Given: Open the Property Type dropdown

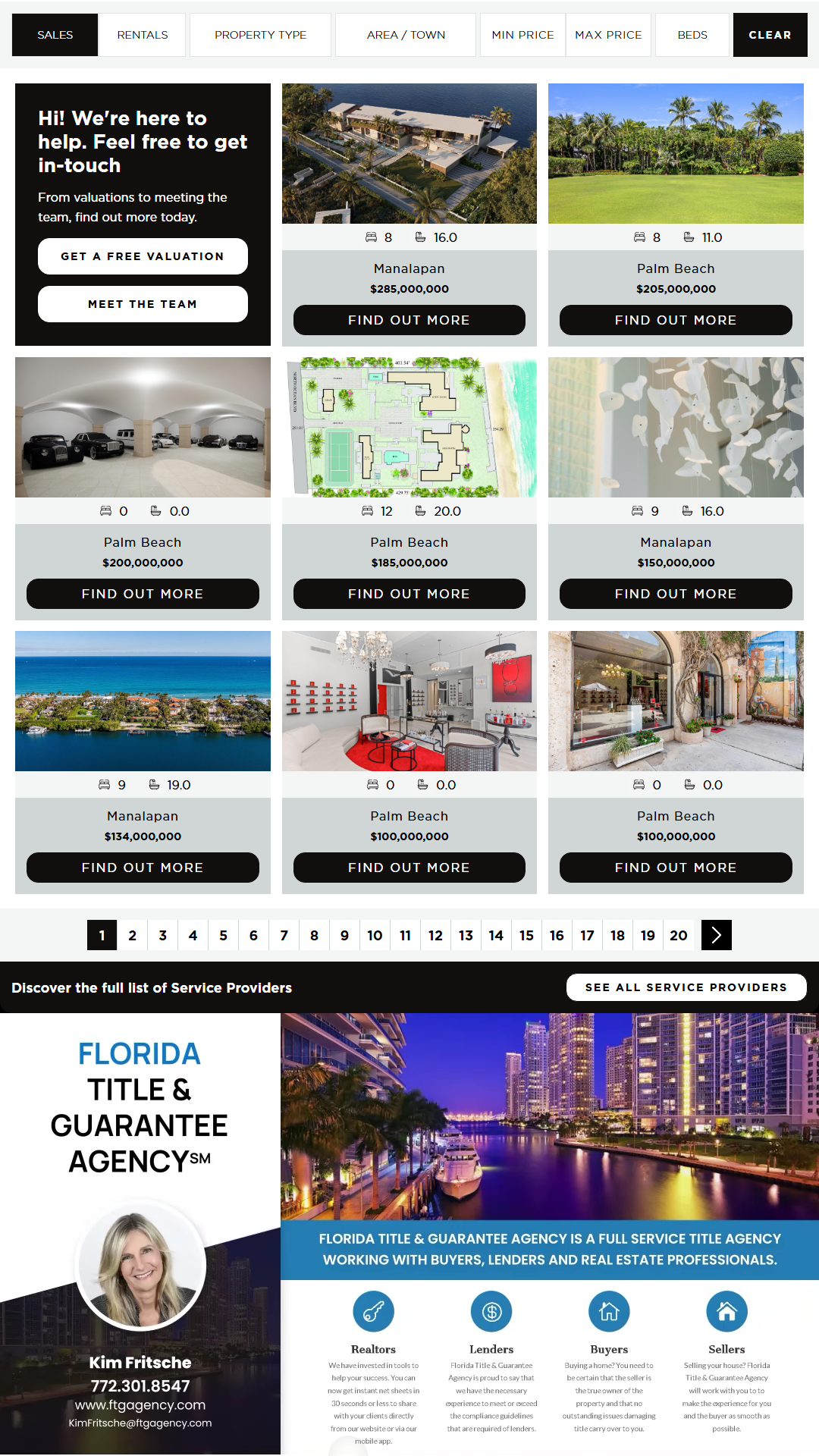Looking at the screenshot, I should (x=260, y=35).
